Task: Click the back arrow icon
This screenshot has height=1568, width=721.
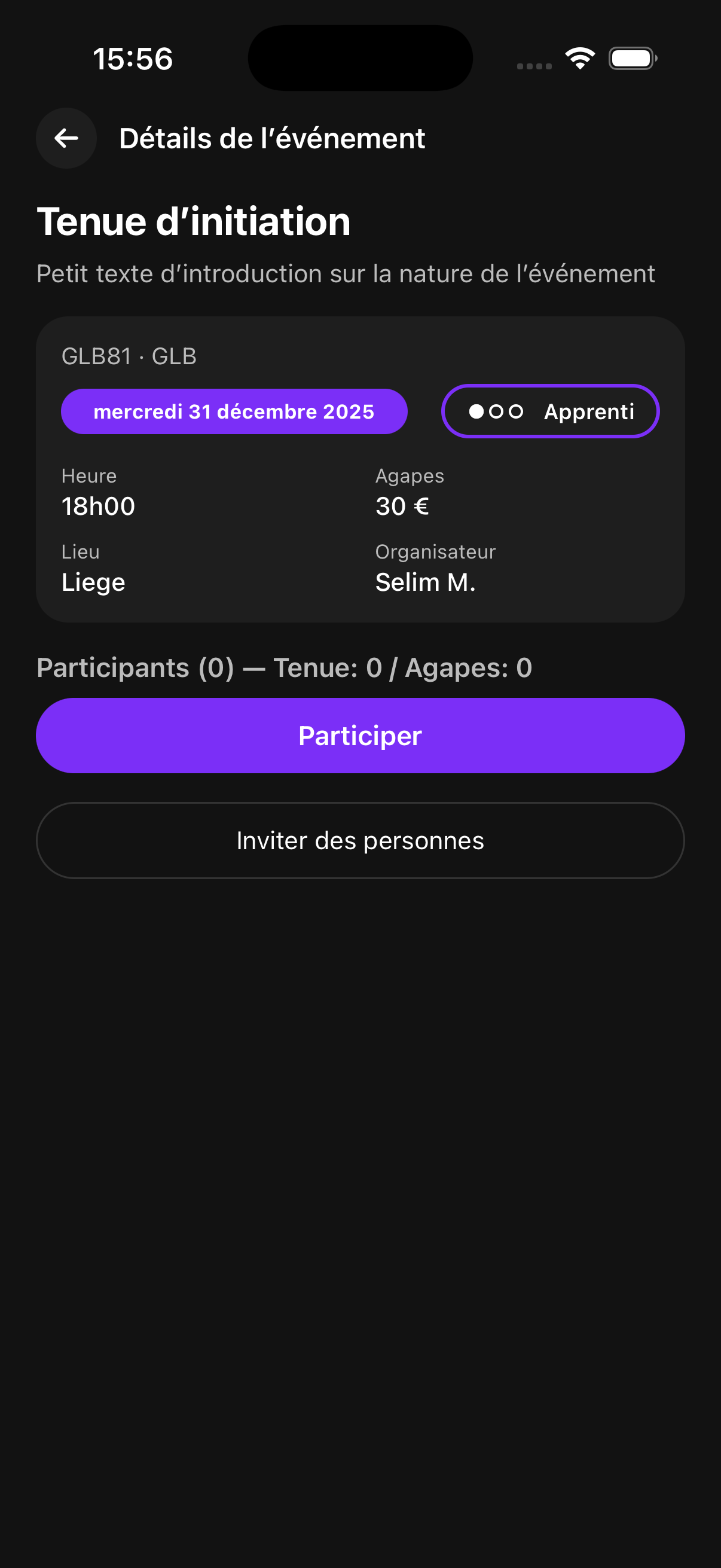Action: (x=66, y=138)
